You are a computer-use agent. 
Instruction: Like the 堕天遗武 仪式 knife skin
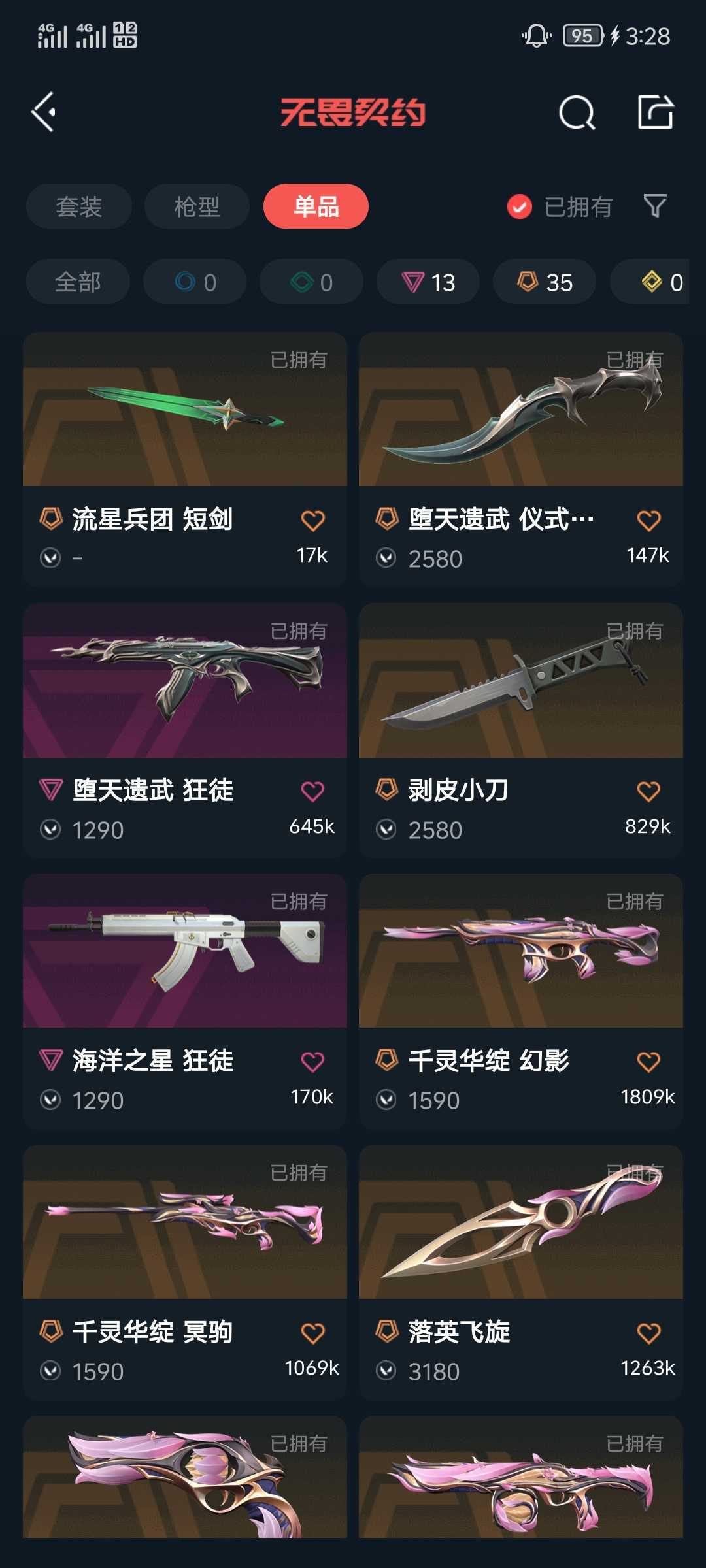648,521
